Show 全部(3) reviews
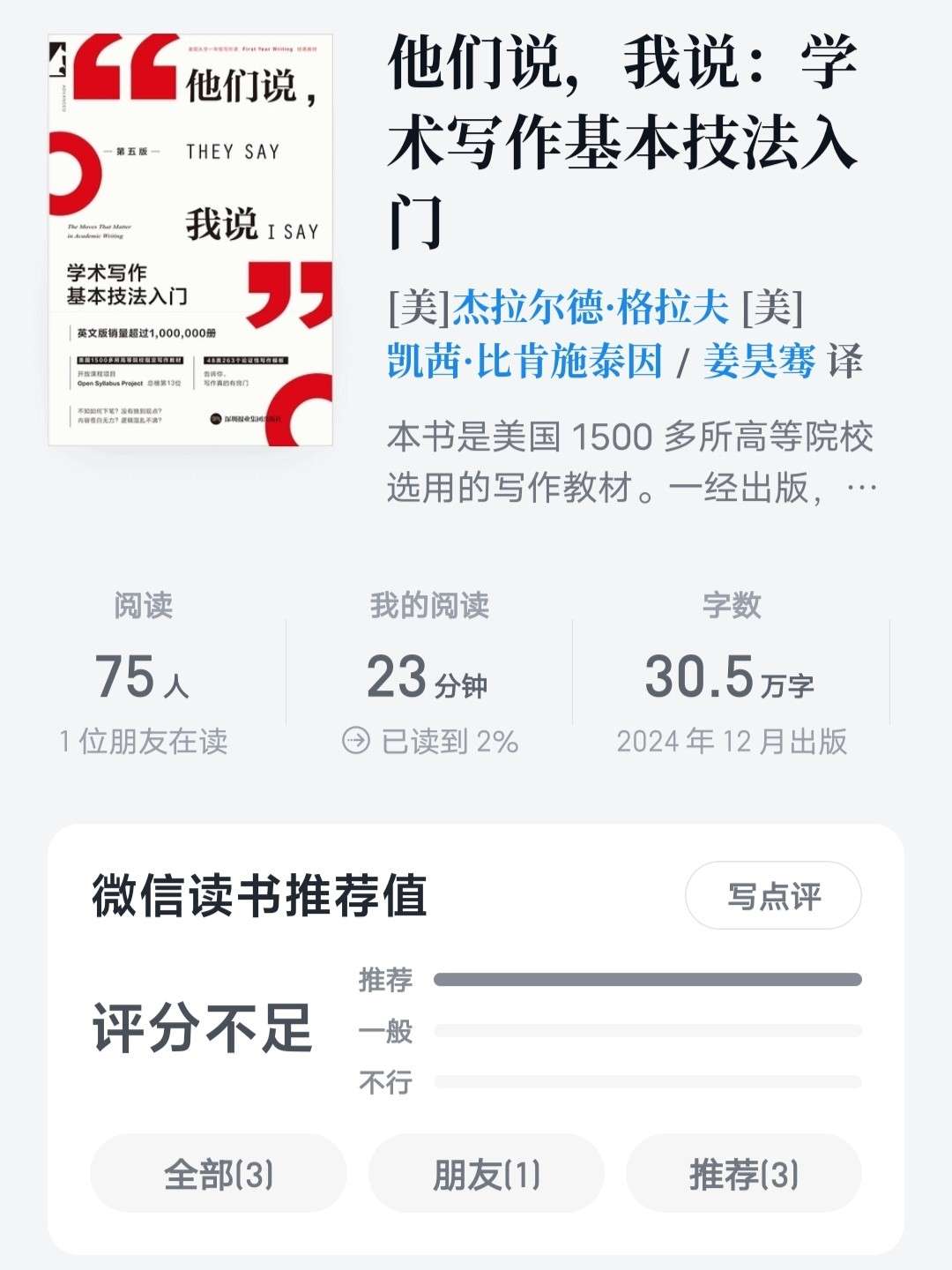This screenshot has width=952, height=1270. (219, 1174)
